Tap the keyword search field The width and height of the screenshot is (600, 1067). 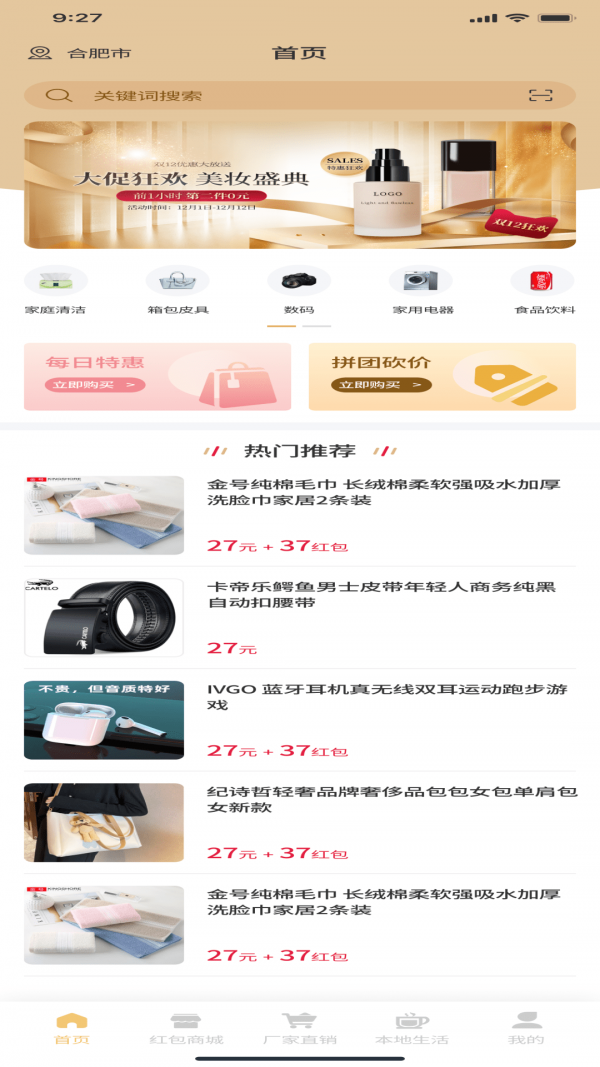click(x=290, y=96)
